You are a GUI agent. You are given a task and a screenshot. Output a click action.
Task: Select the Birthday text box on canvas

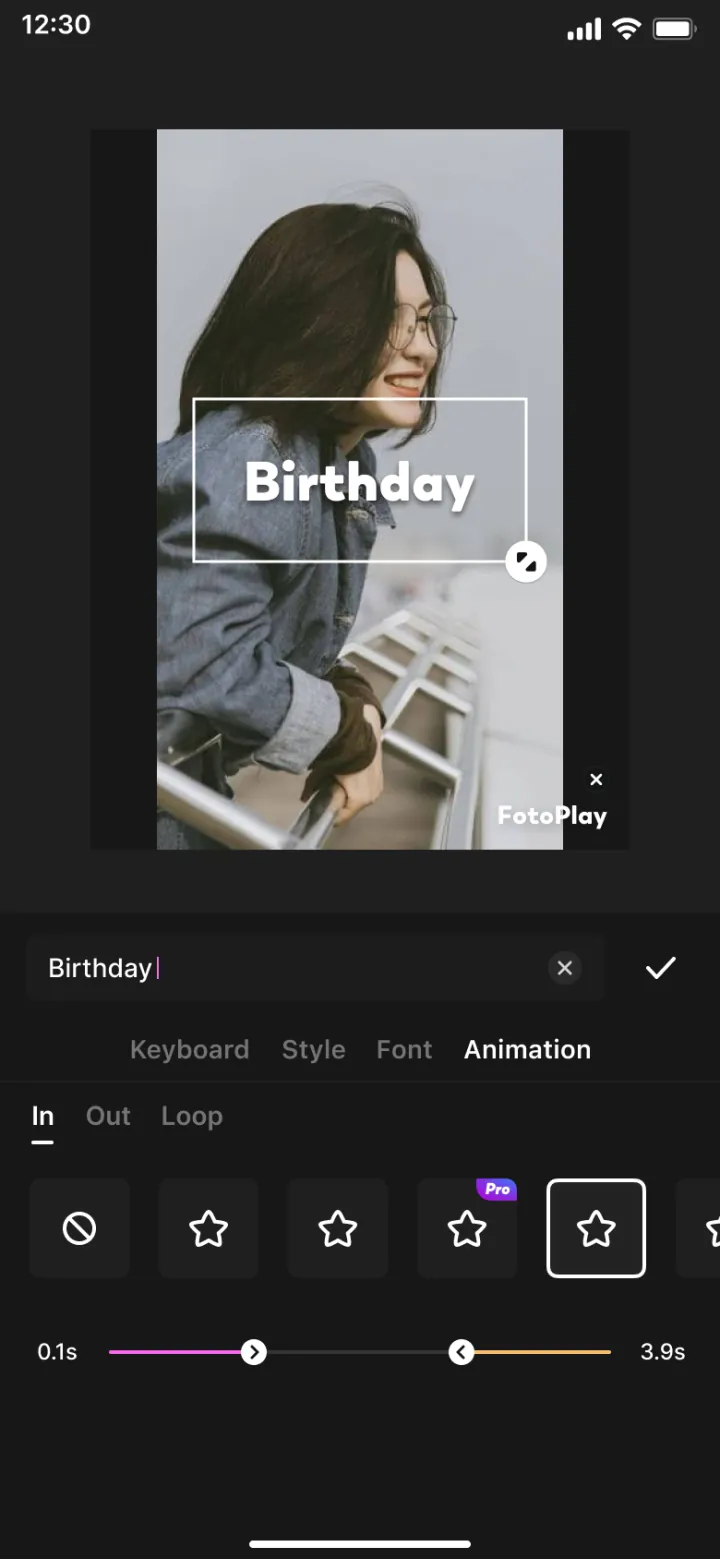pyautogui.click(x=359, y=480)
